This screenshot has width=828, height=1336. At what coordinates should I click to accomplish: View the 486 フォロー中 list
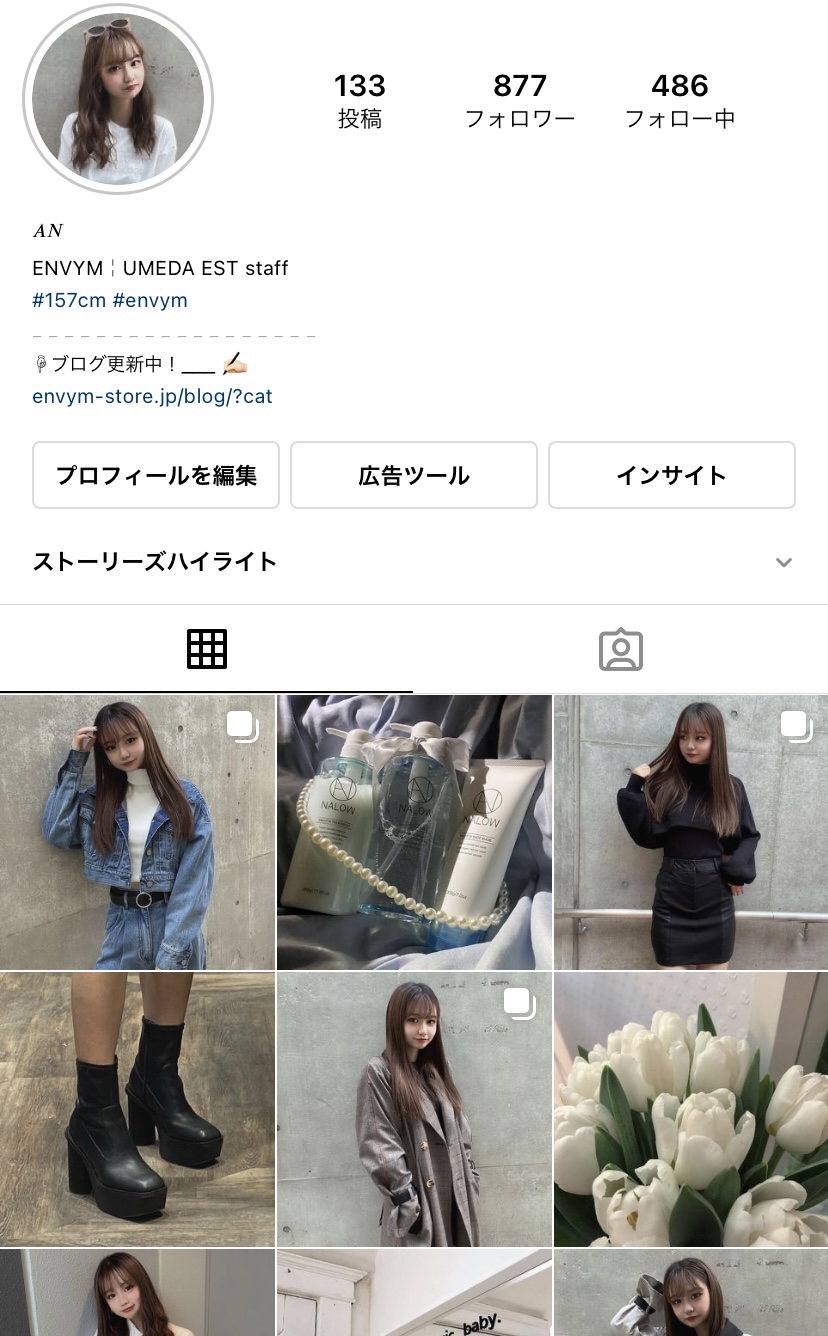680,101
